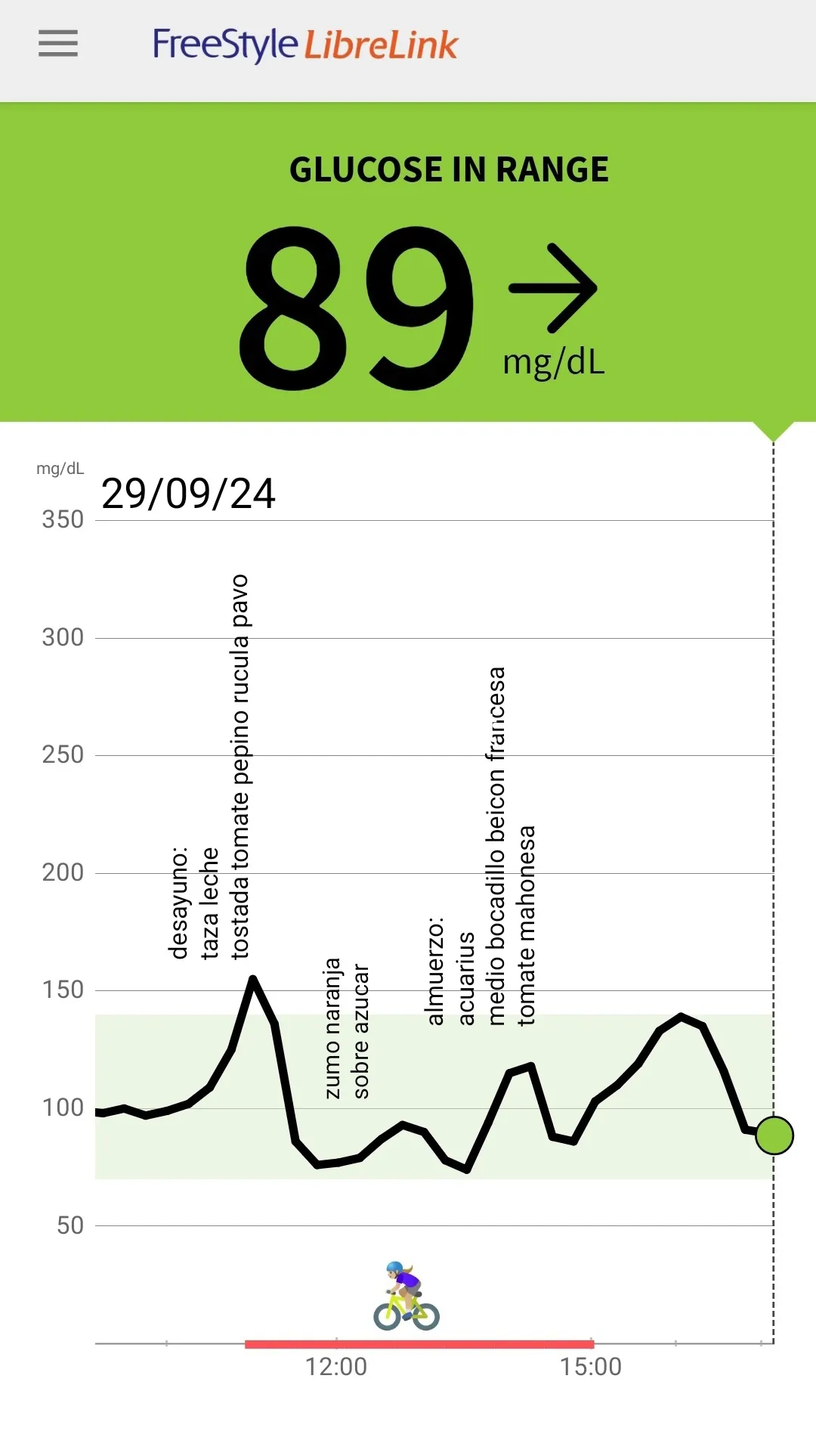Tap the FreeStyle LibreLink logo
The image size is (816, 1456).
tap(304, 45)
